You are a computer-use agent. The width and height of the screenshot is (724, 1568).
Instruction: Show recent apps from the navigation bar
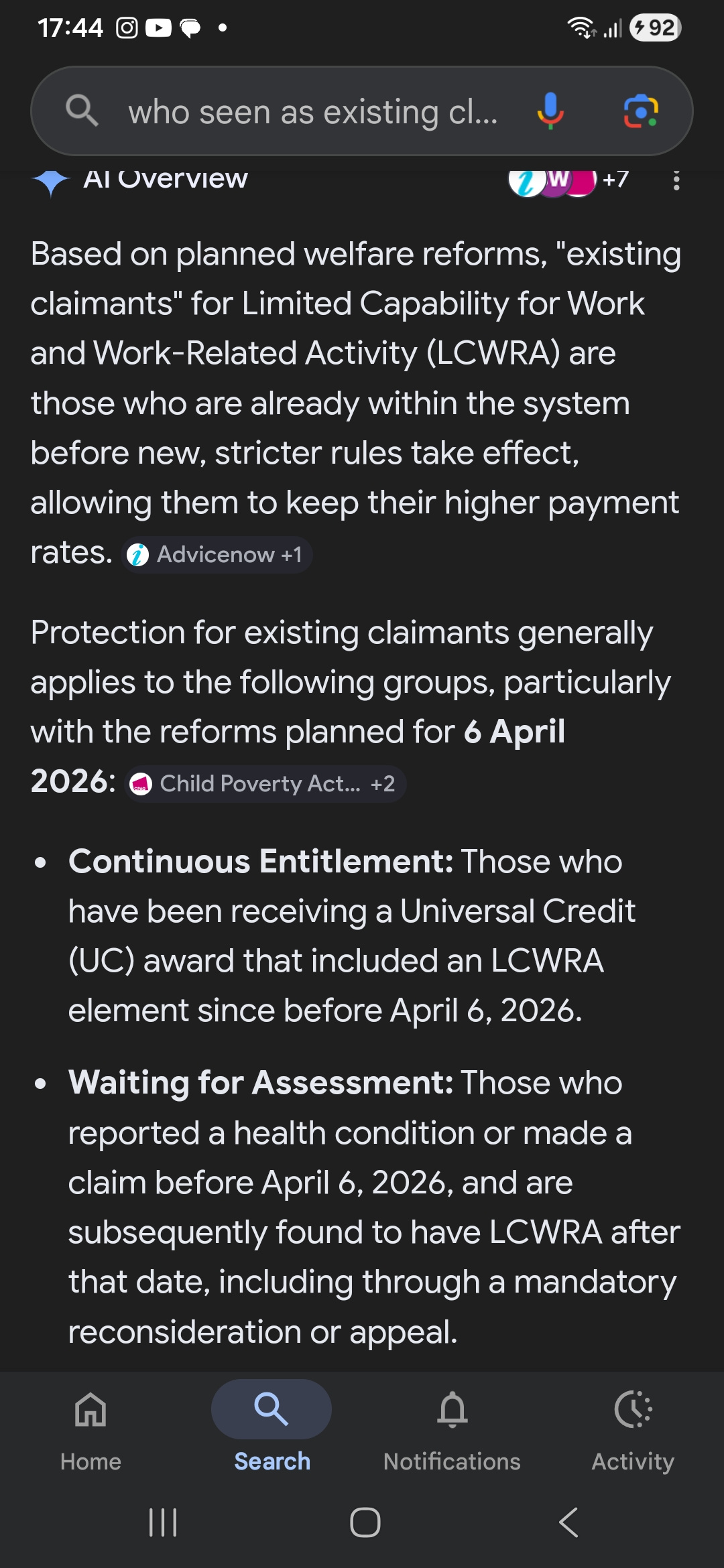pos(163,1522)
